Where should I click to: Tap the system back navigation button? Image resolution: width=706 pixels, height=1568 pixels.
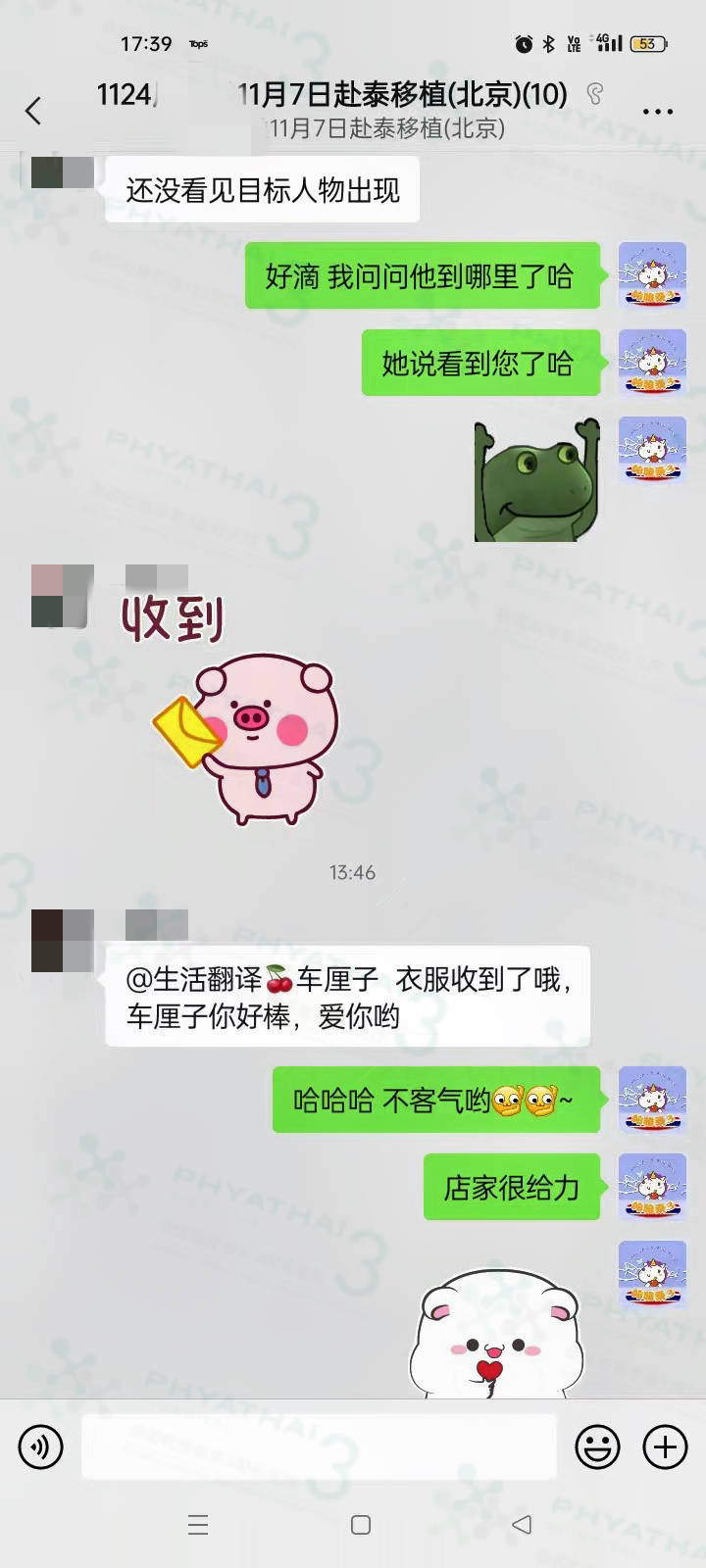[523, 1524]
